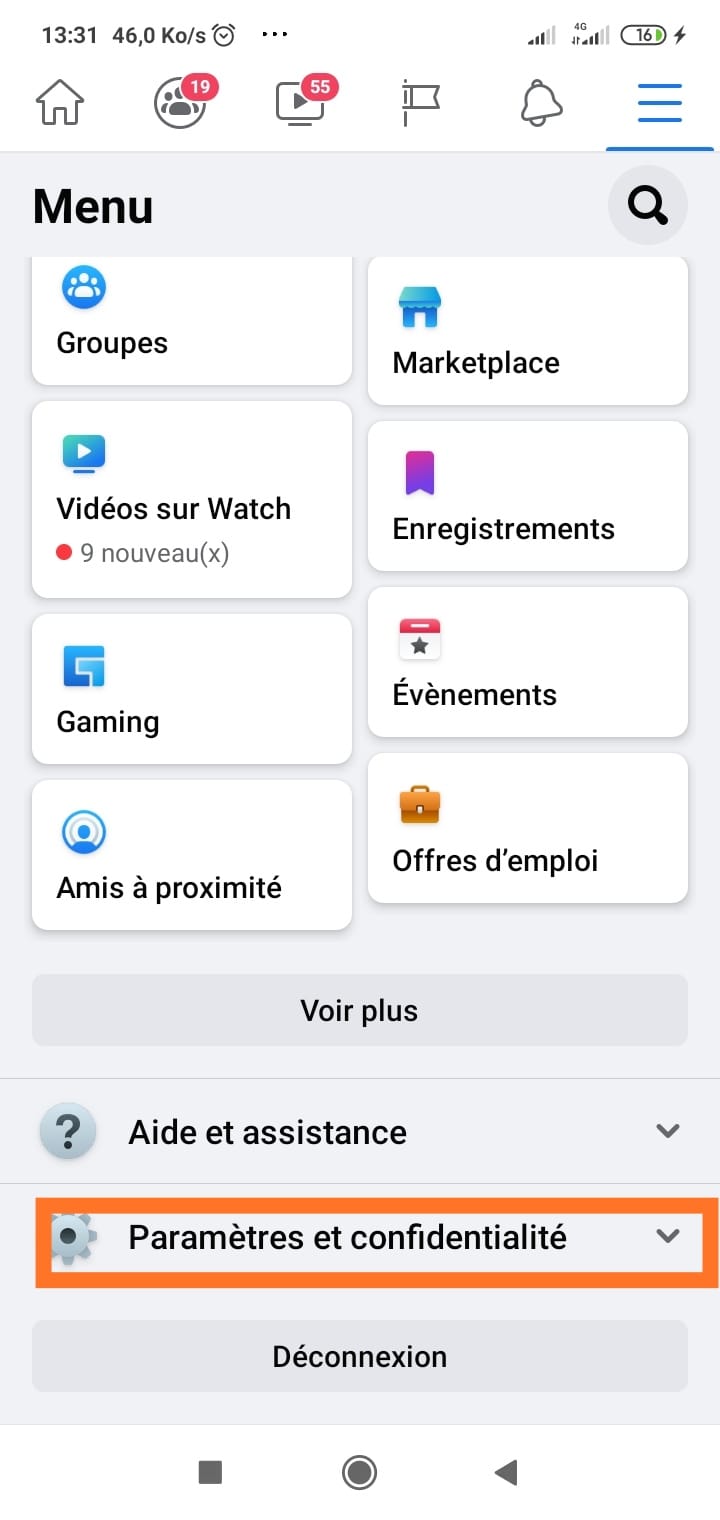Screen dimensions: 720x1520
Task: Open the notifications bell
Action: tap(542, 104)
